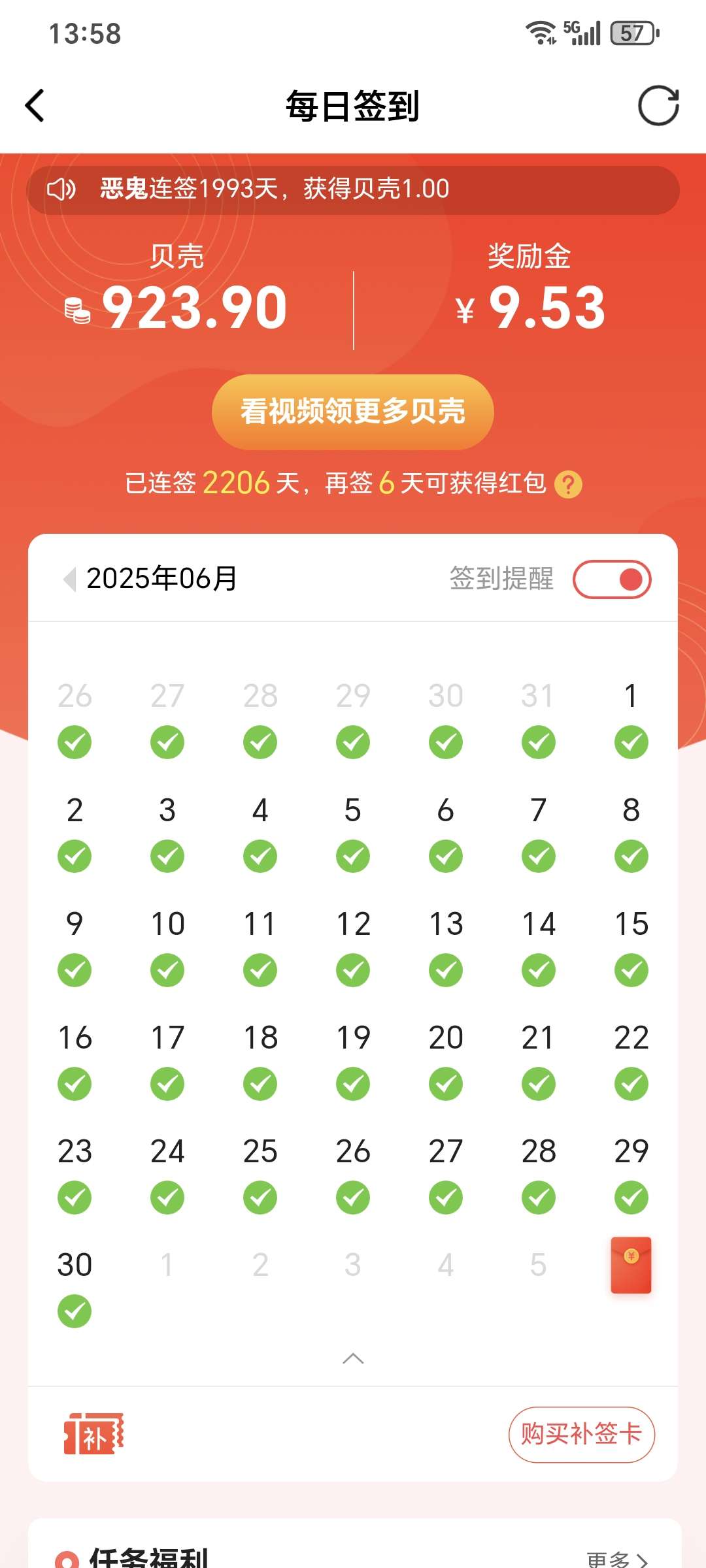Refresh the daily check-in page
The height and width of the screenshot is (1568, 706).
coord(658,106)
